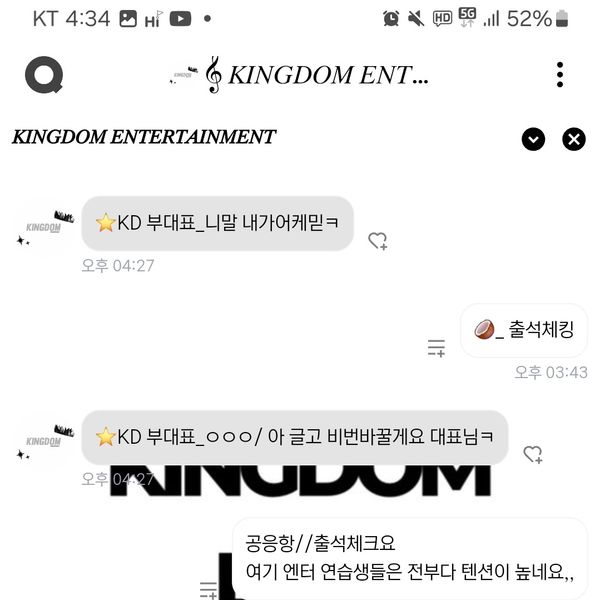Viewport: 600px width, 600px height.
Task: Open the Q search icon
Action: [x=44, y=75]
